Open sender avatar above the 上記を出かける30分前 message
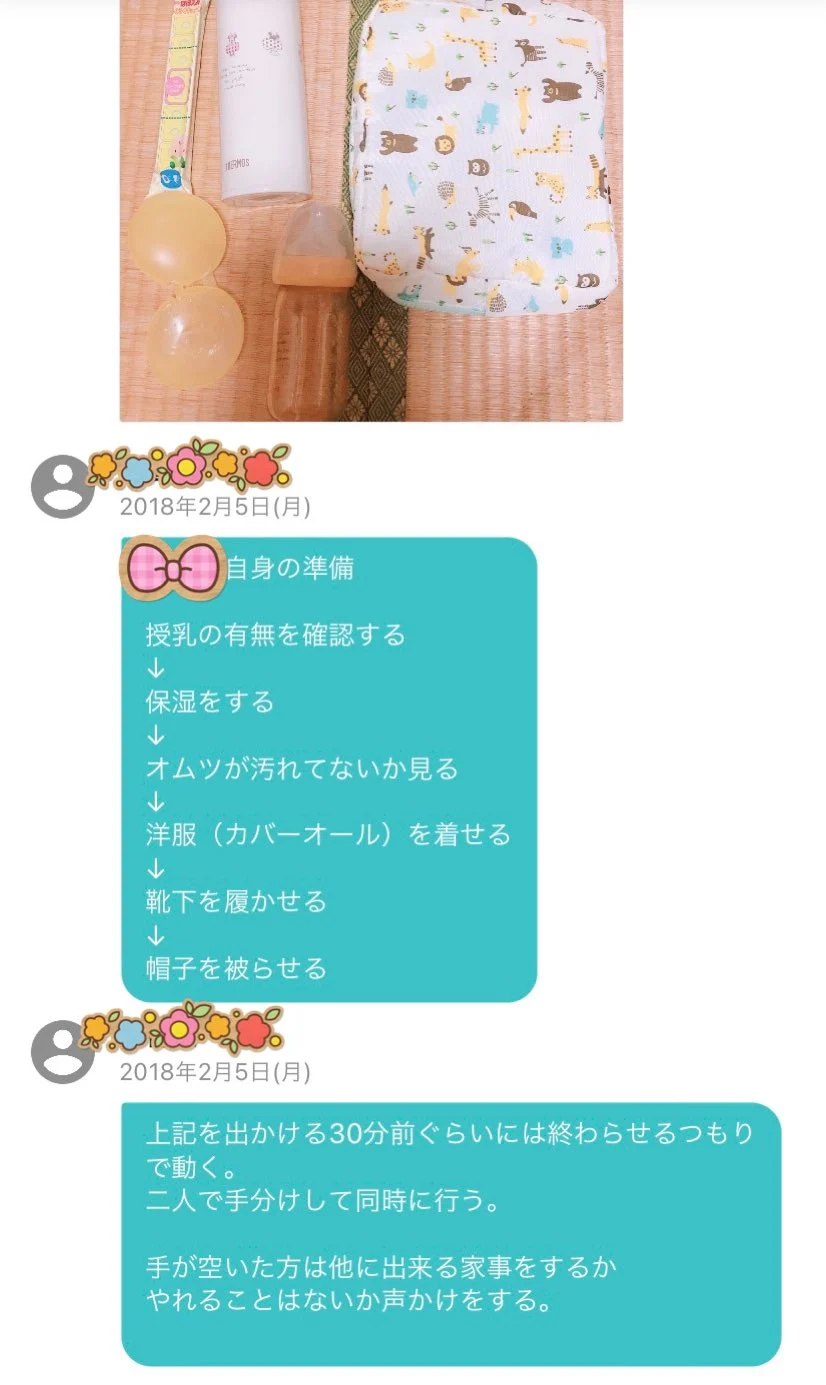826x1385 pixels. tap(63, 1051)
